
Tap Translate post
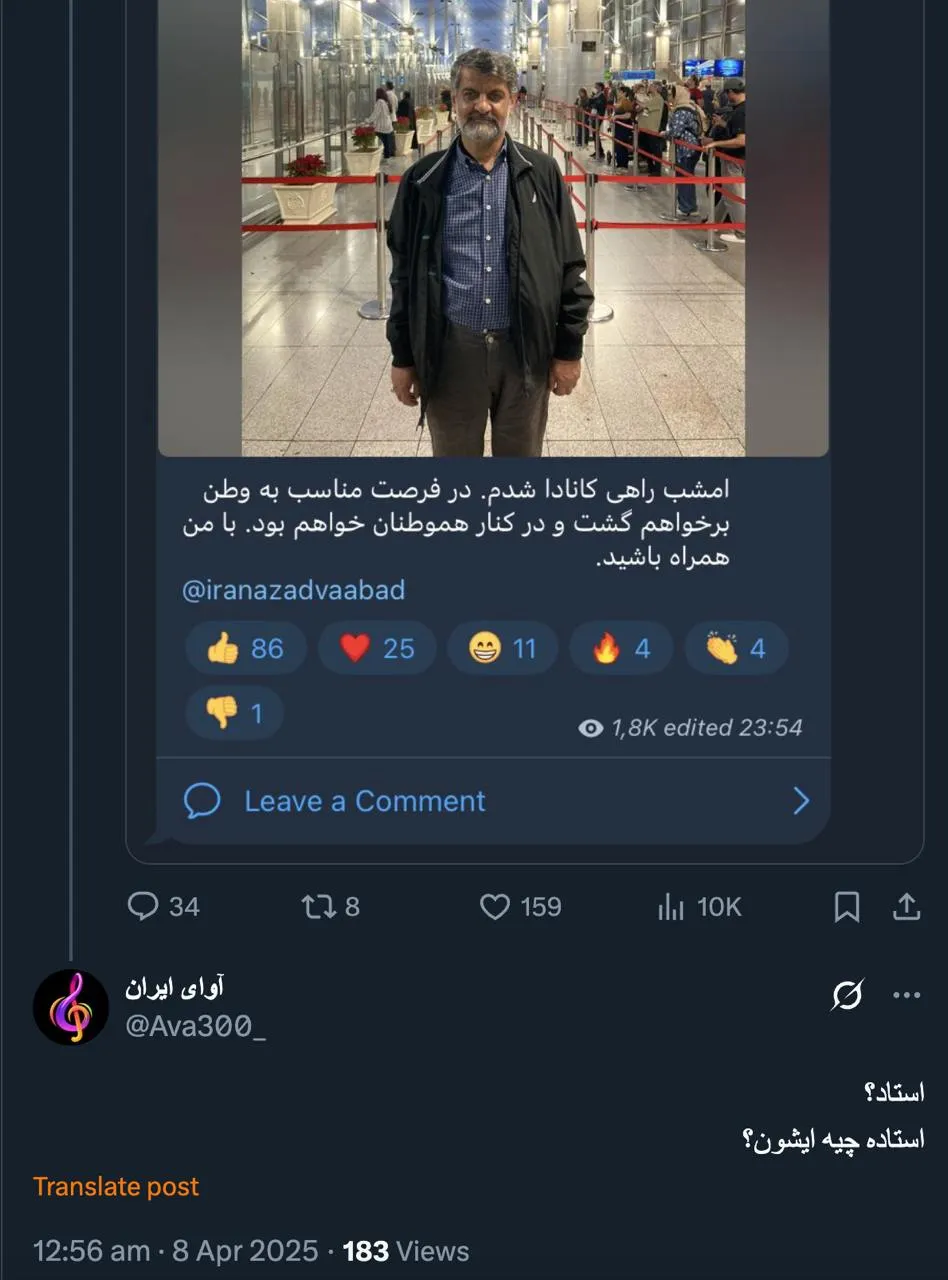point(116,1187)
